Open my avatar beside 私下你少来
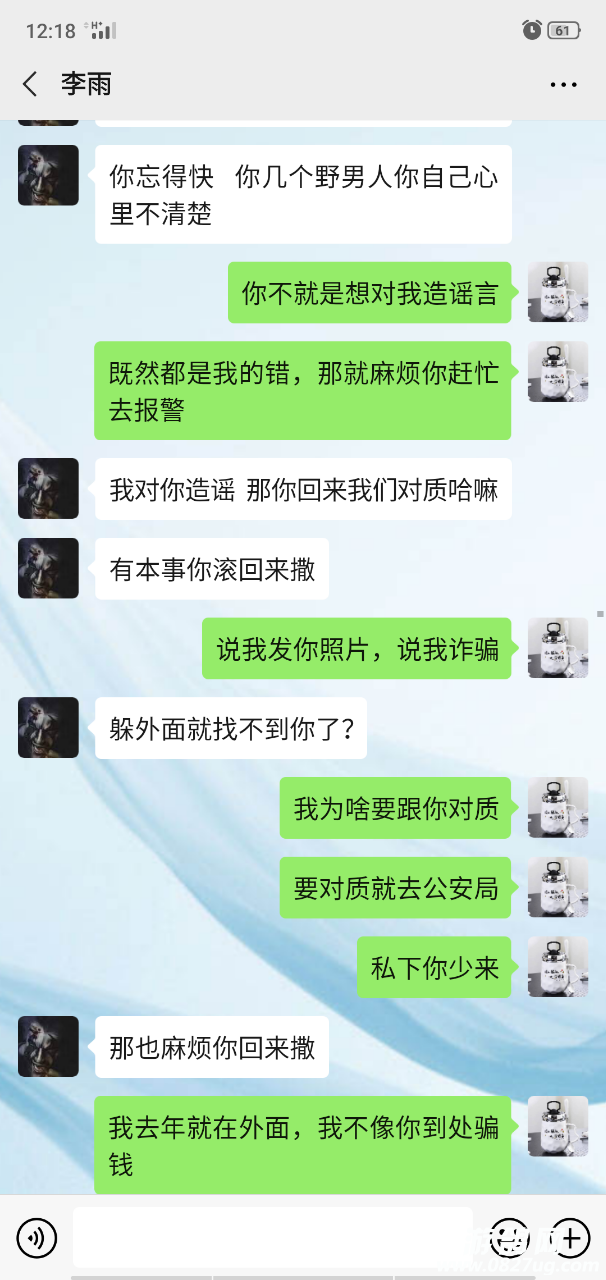The height and width of the screenshot is (1280, 606). click(x=557, y=967)
